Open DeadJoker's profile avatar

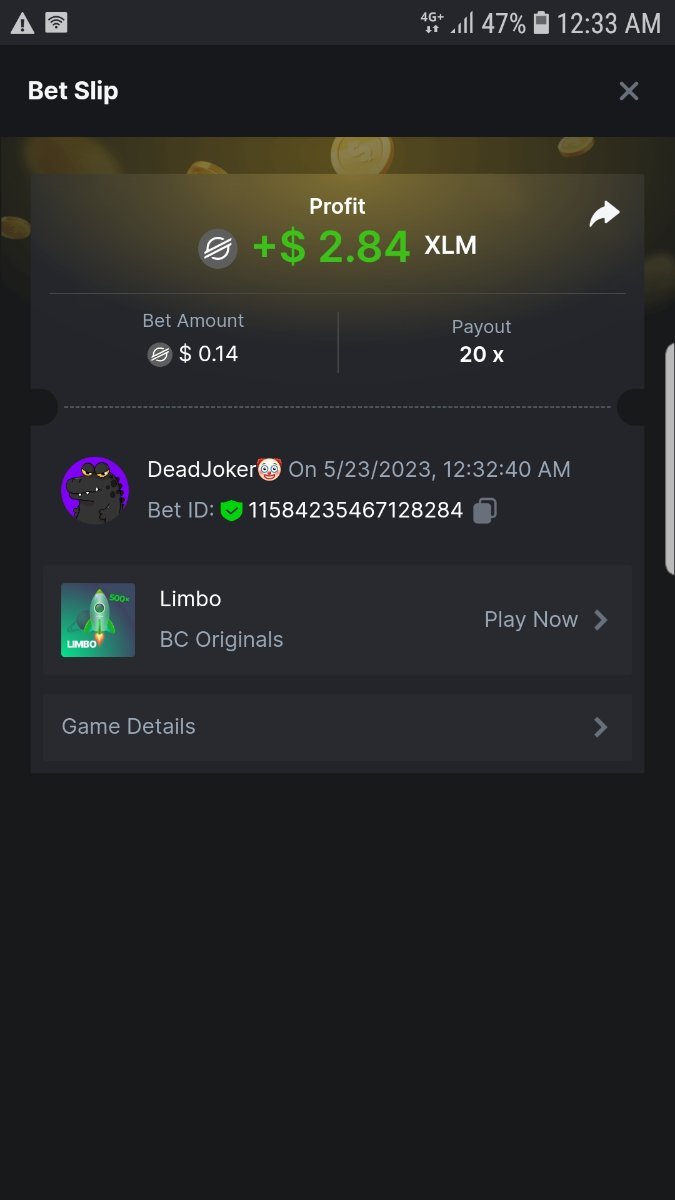click(95, 490)
